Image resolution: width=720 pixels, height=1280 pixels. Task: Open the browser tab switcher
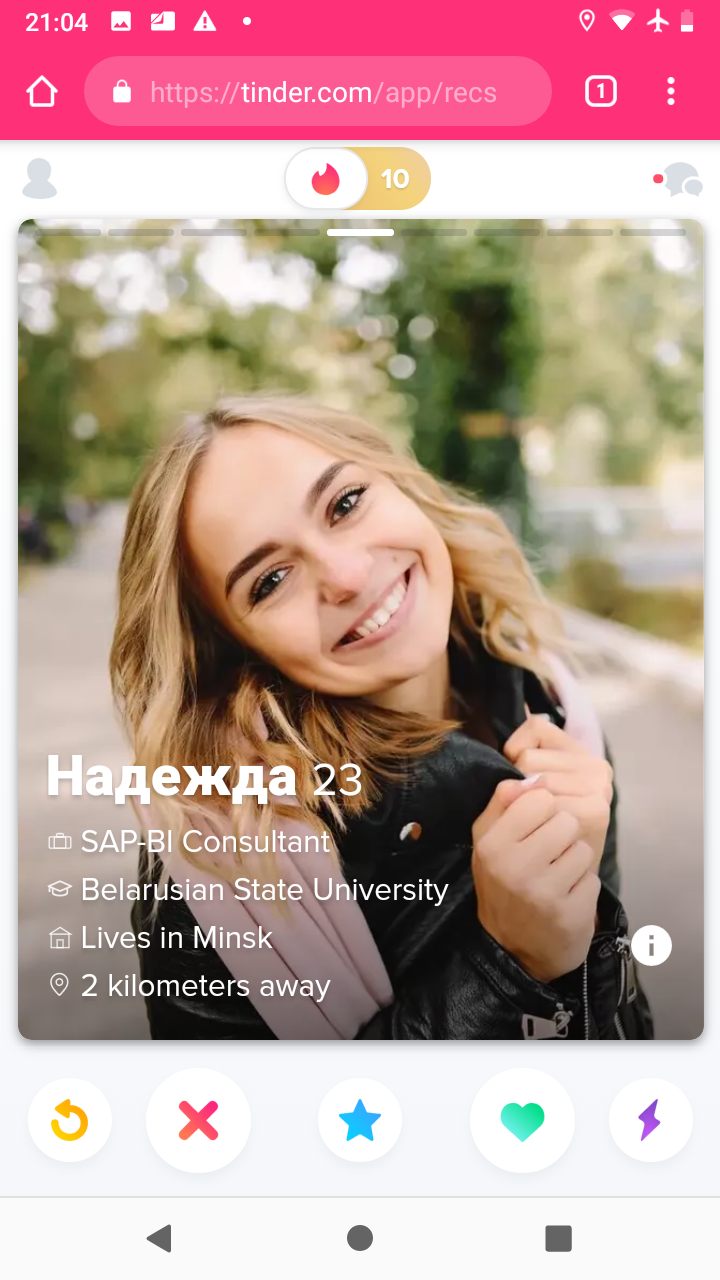coord(600,92)
